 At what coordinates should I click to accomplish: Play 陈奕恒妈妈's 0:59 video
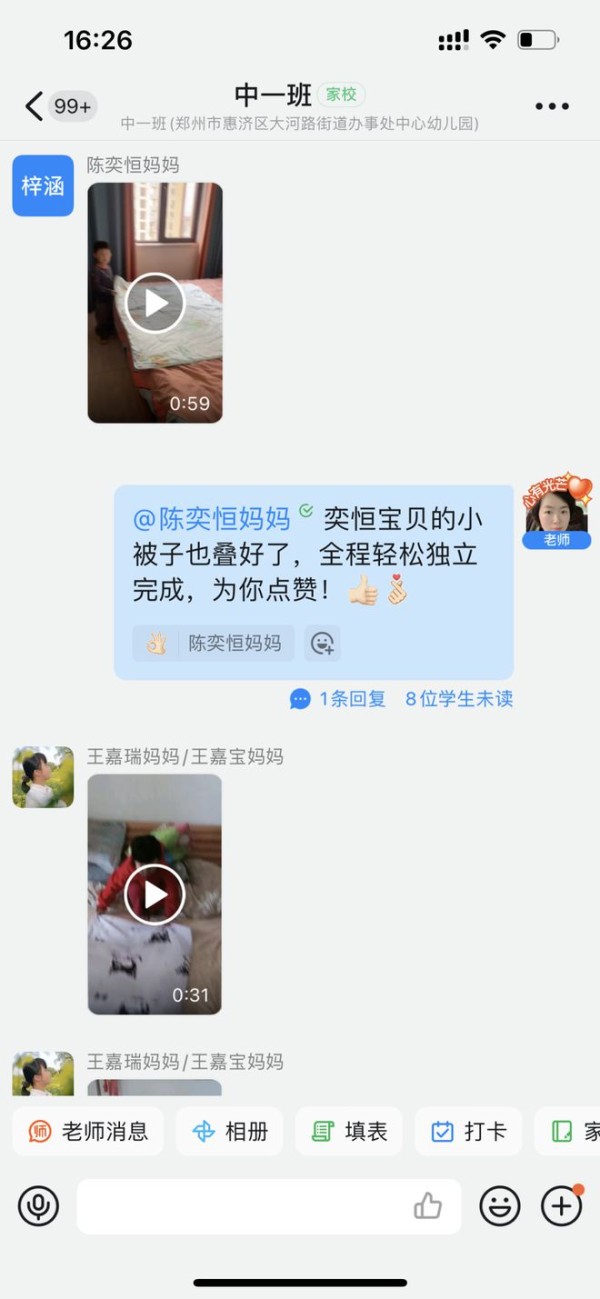tap(155, 302)
